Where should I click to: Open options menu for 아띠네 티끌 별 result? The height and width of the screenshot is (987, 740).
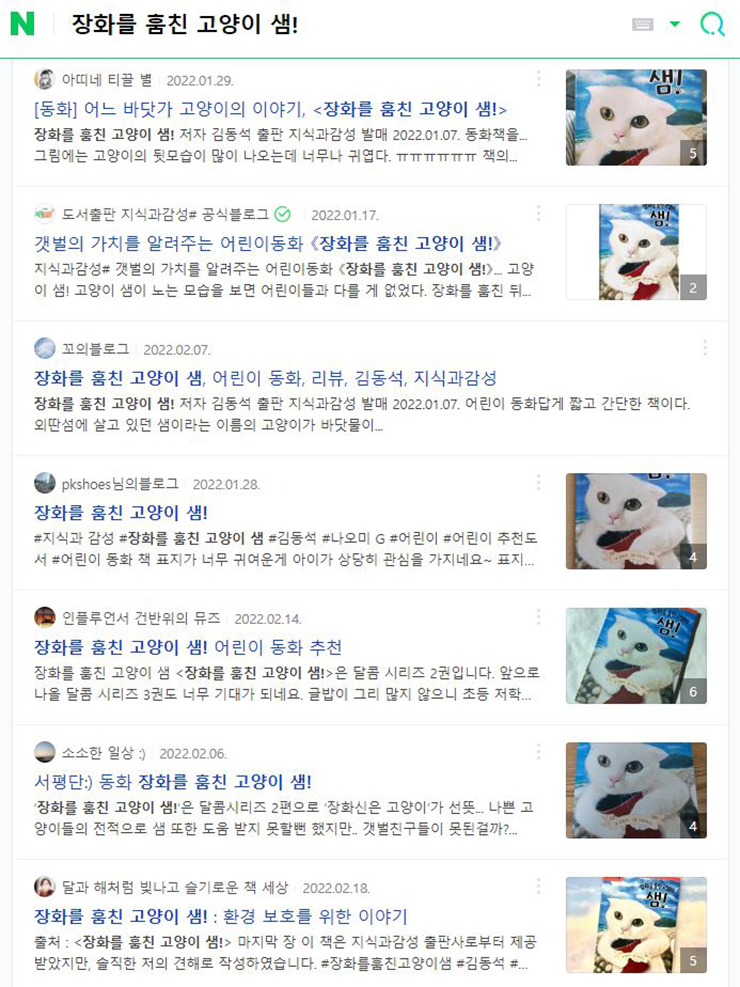point(538,79)
